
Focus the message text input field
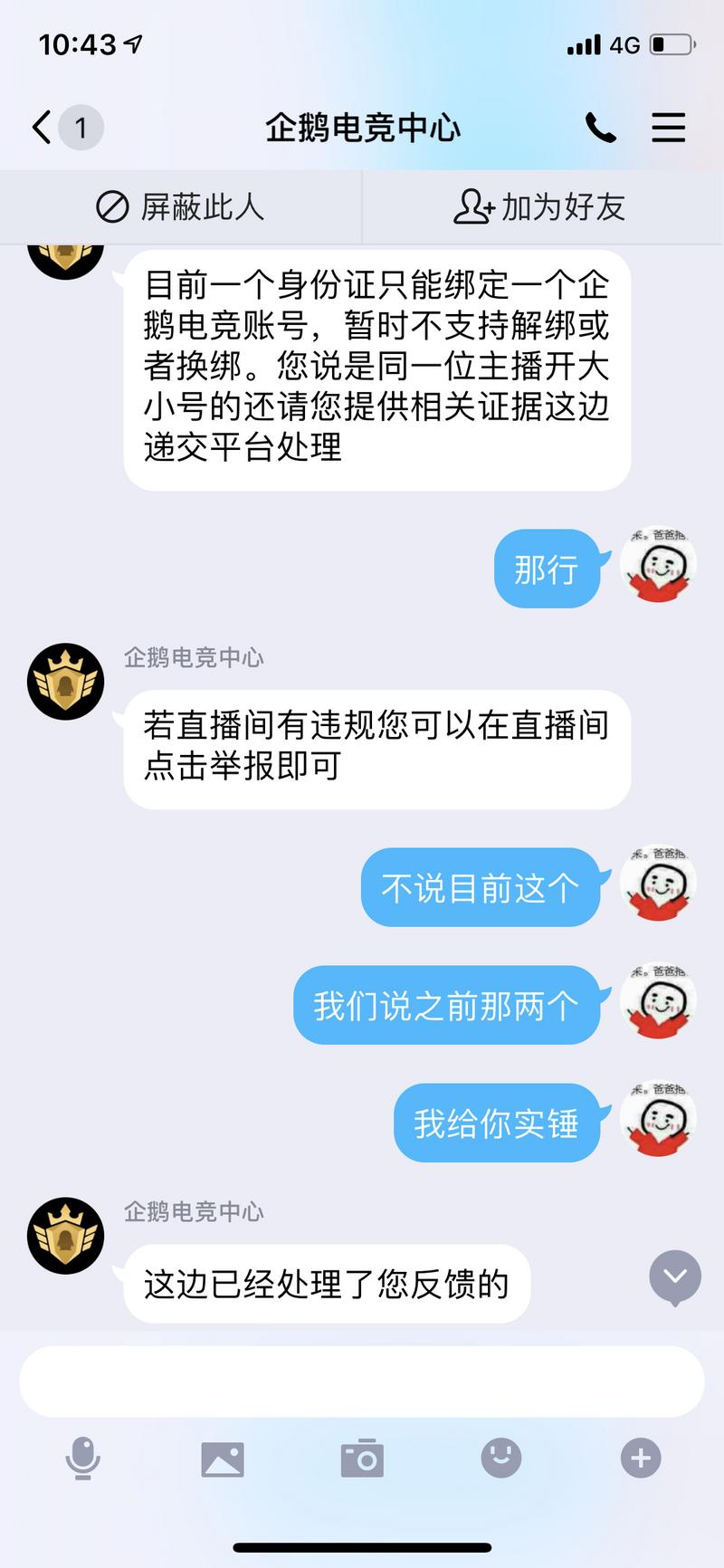click(362, 1382)
